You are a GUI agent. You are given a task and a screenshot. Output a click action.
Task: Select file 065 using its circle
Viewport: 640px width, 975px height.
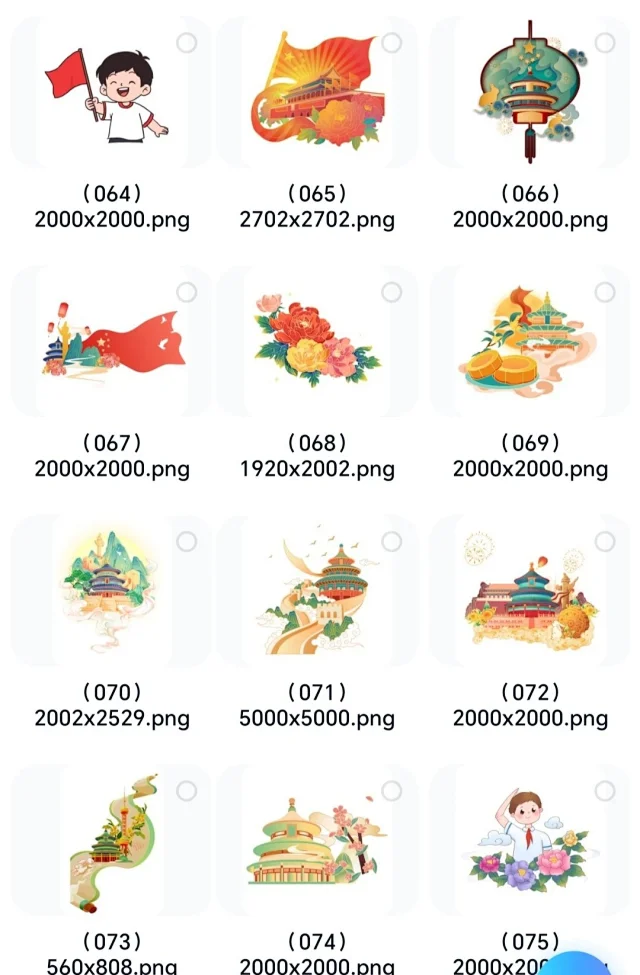pyautogui.click(x=392, y=43)
